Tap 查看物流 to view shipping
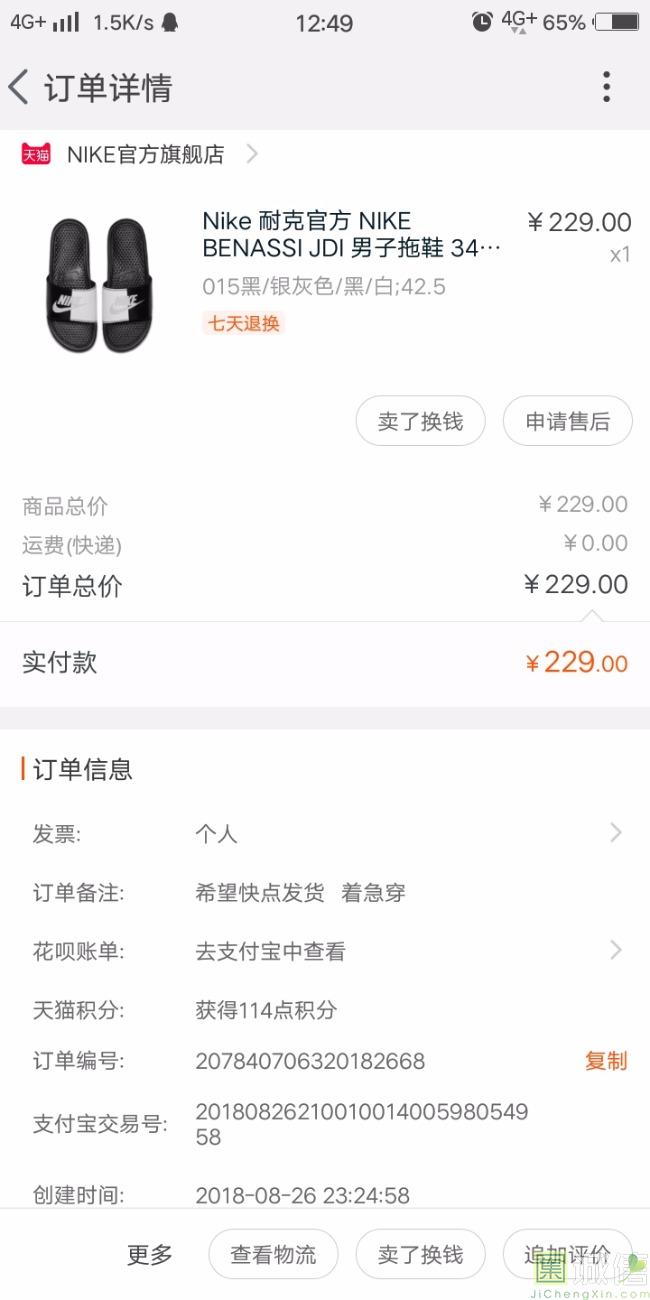Image resolution: width=650 pixels, height=1300 pixels. [273, 1255]
